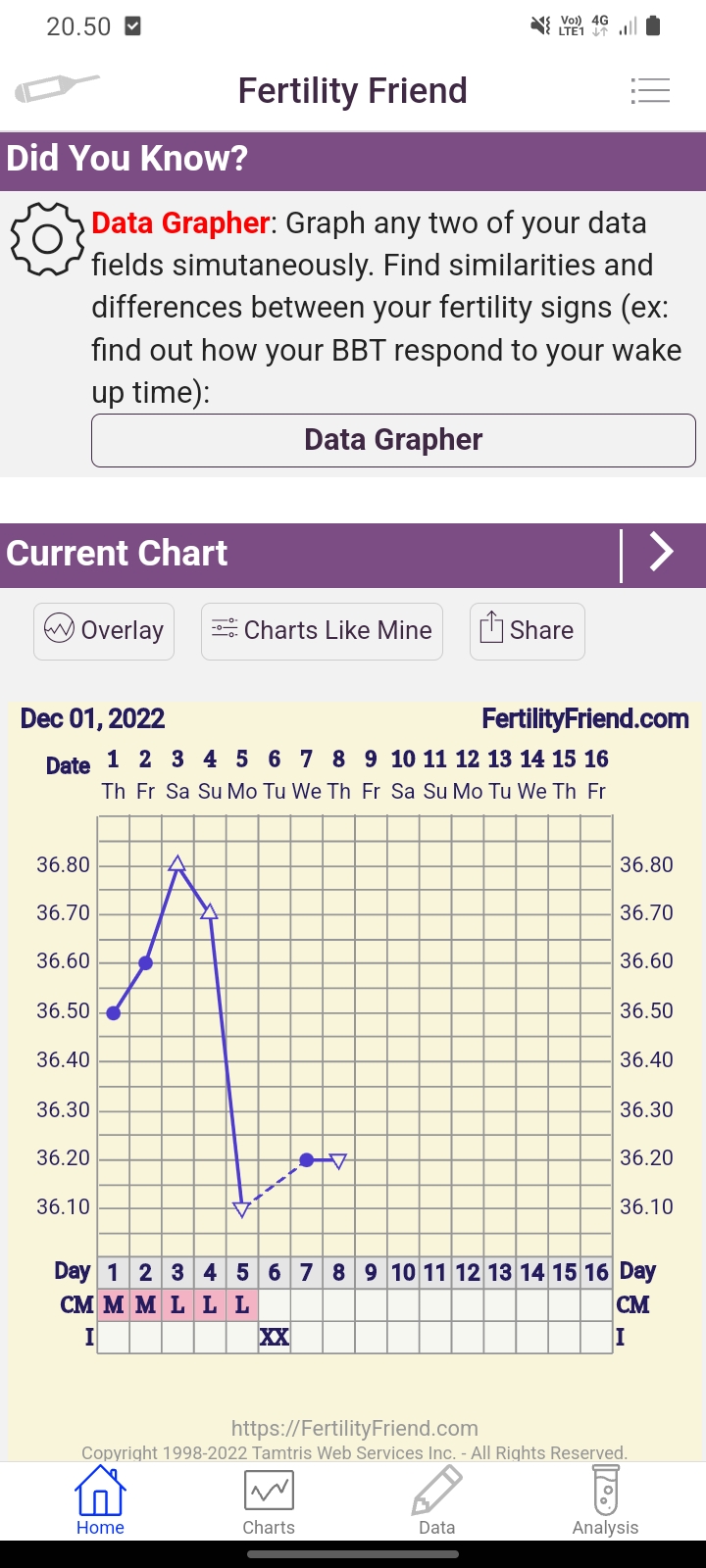Open the fertility chart graph
This screenshot has height=1568, width=706.
[353, 1039]
